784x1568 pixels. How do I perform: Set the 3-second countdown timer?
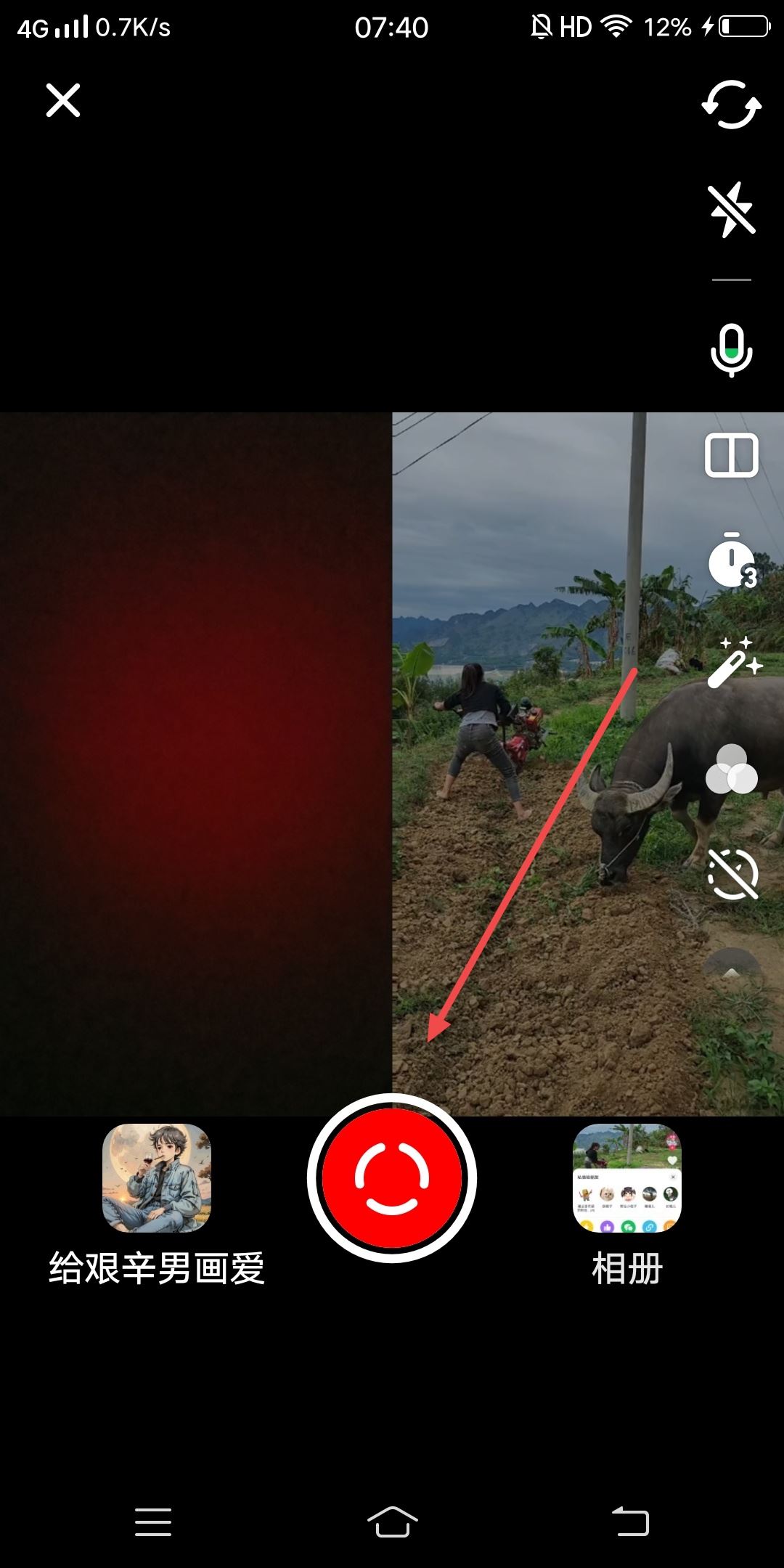pyautogui.click(x=731, y=560)
